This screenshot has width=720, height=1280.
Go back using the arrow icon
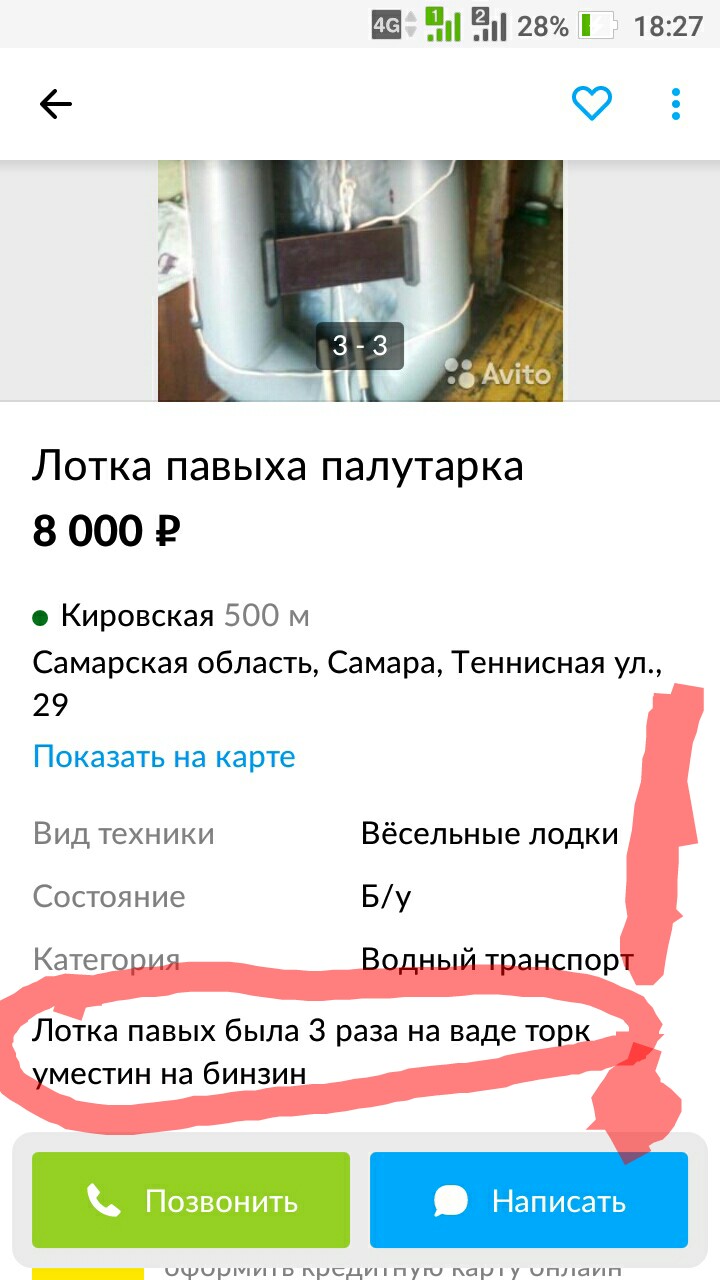click(x=56, y=104)
